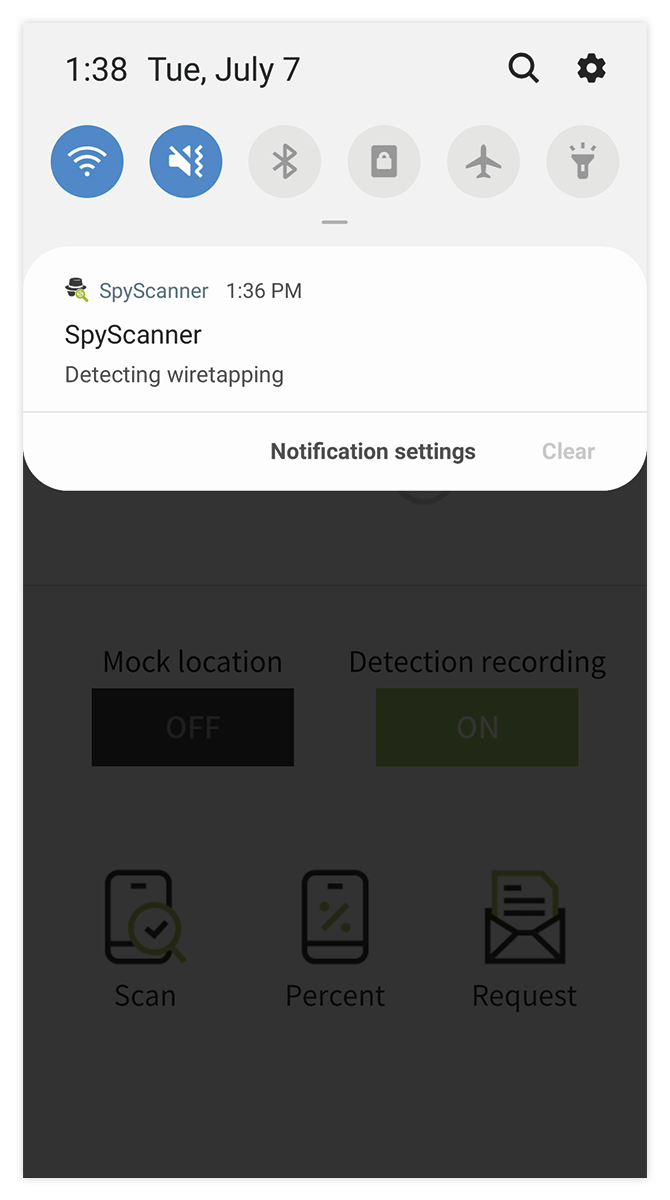Turn off Wi-Fi quick toggle
Image resolution: width=670 pixels, height=1200 pixels.
[87, 161]
